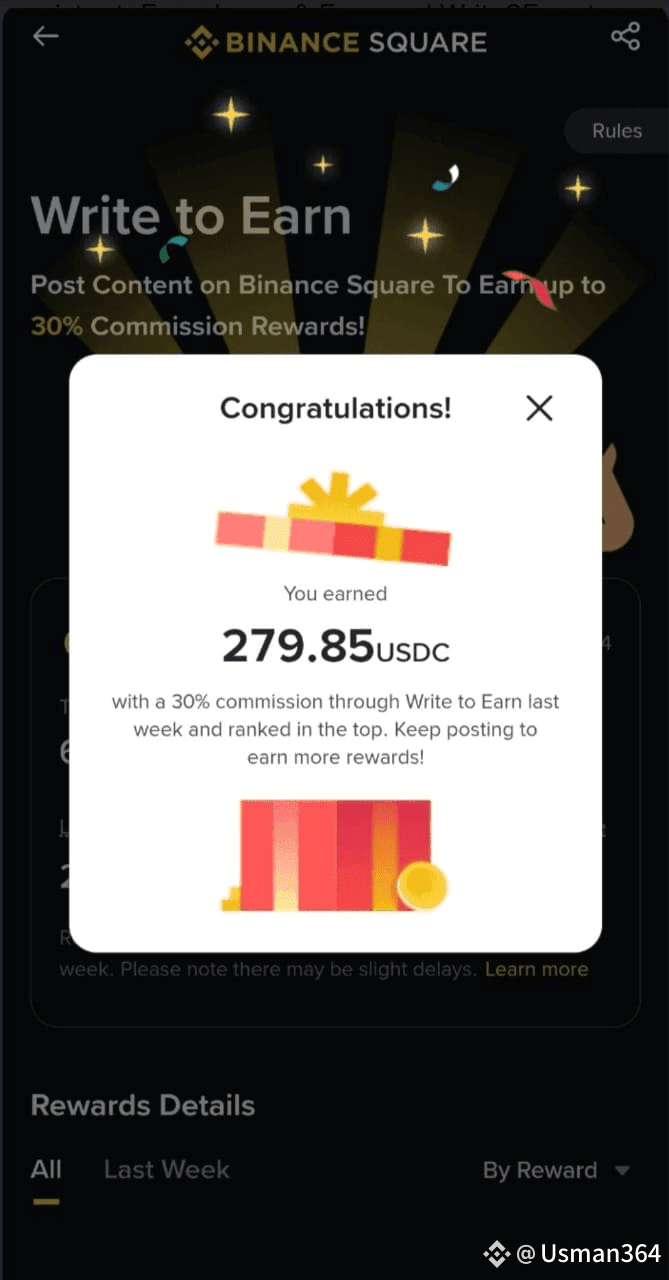Open the By Reward dropdown
Screen dimensions: 669x1280
point(556,1171)
